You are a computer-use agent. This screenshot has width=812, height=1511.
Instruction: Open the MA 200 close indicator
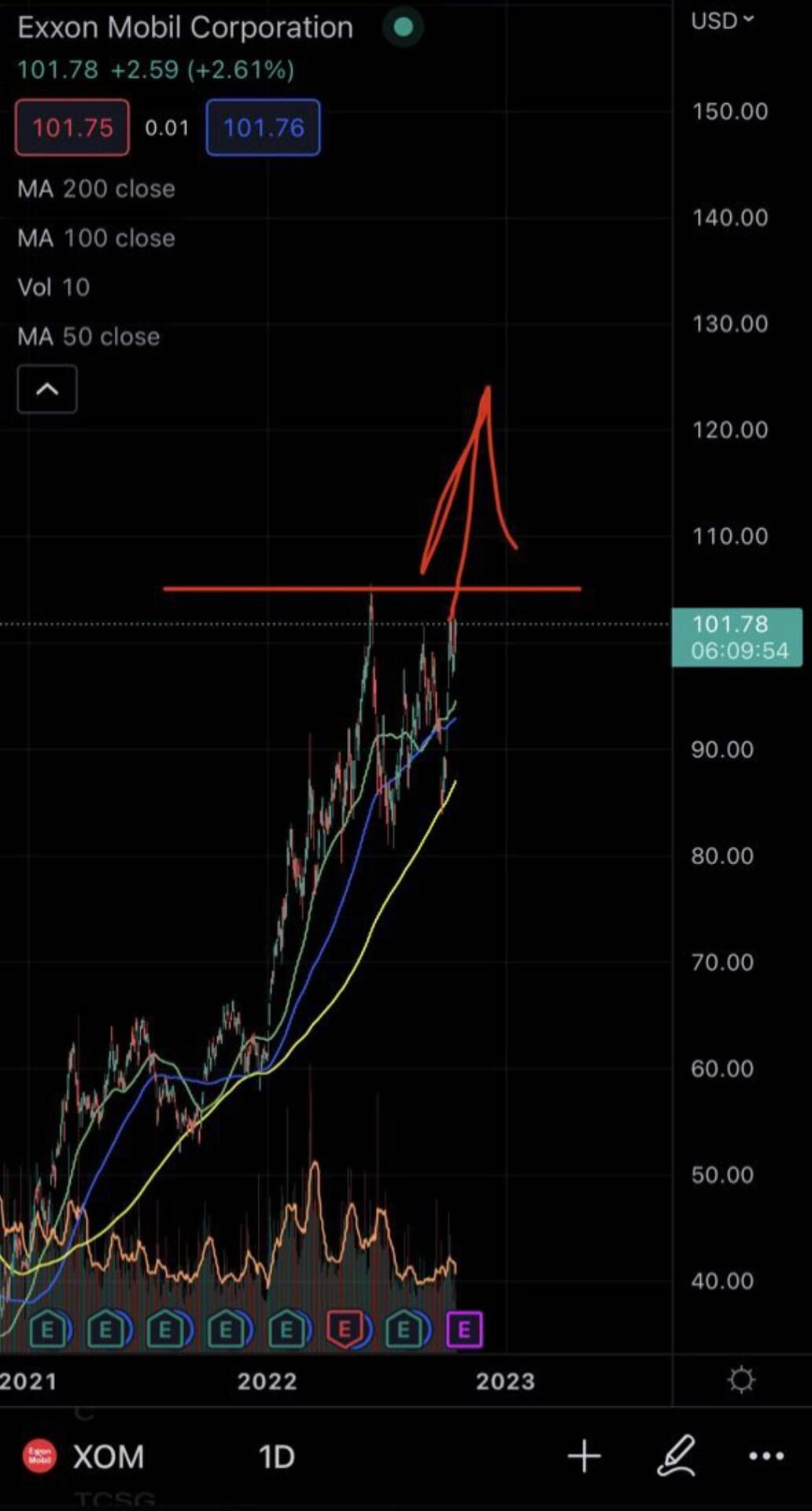[96, 189]
